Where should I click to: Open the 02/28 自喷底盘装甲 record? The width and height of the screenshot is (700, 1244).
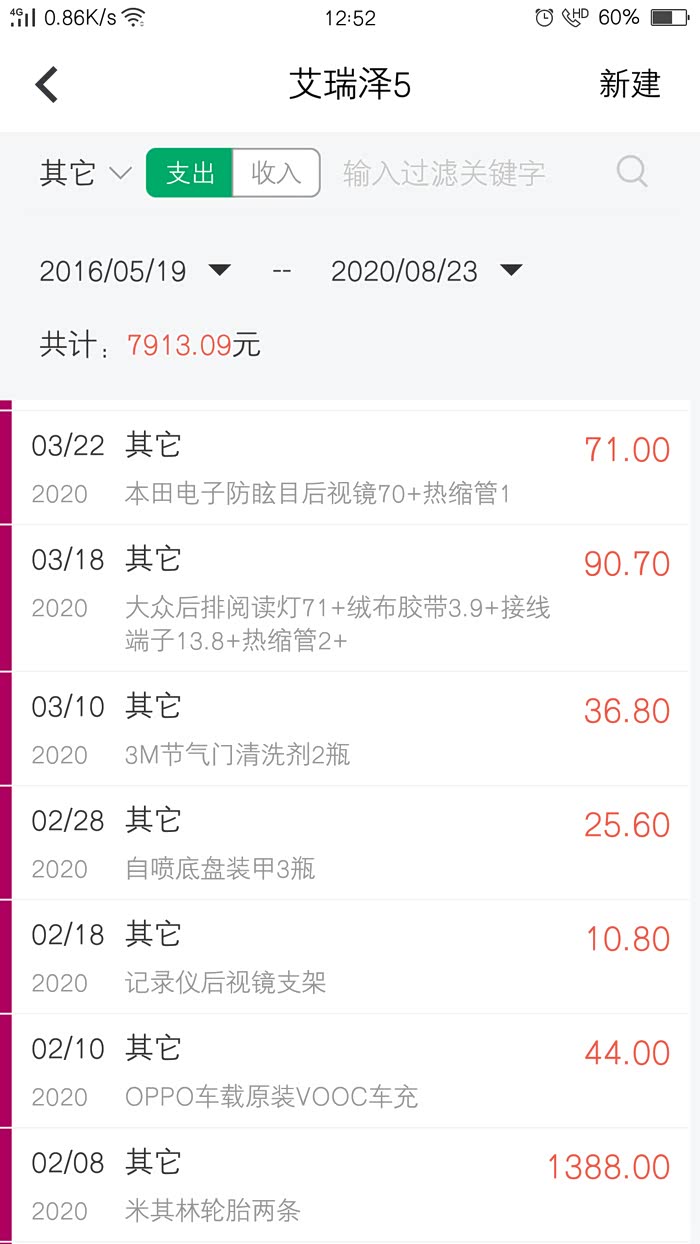coord(350,843)
